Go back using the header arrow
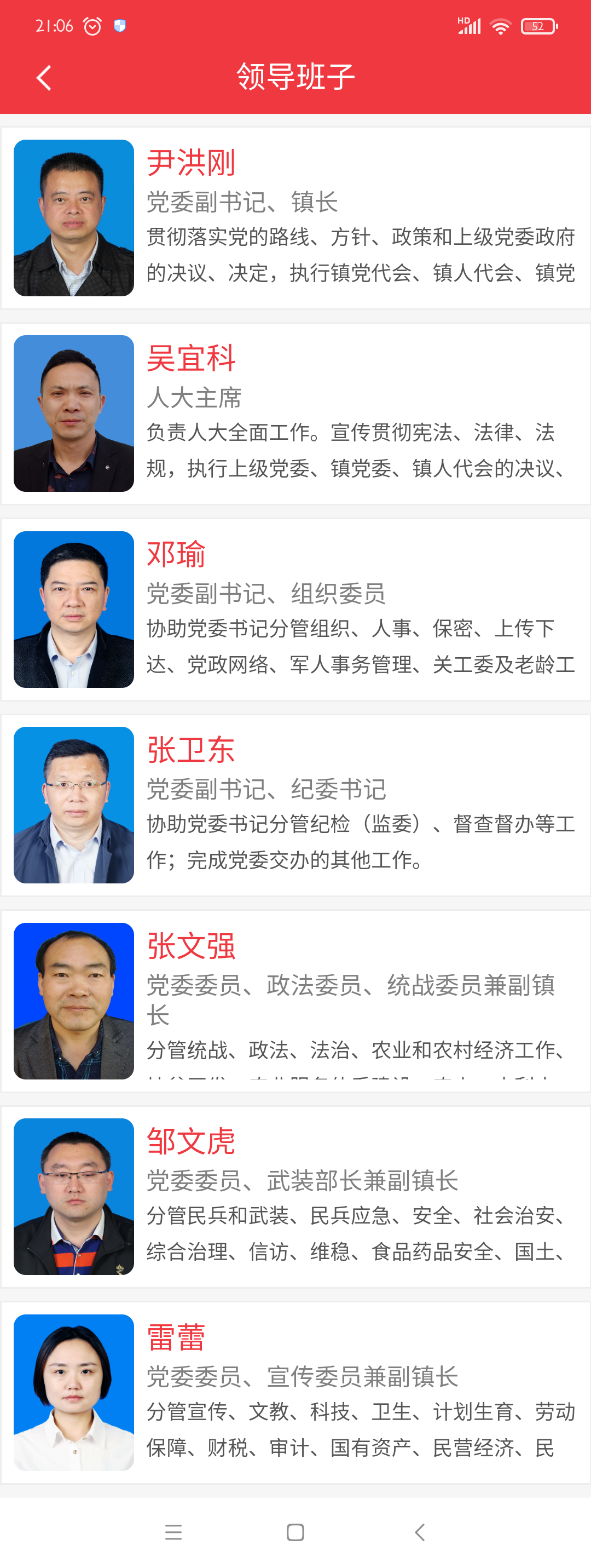The width and height of the screenshot is (591, 1568). tap(44, 78)
